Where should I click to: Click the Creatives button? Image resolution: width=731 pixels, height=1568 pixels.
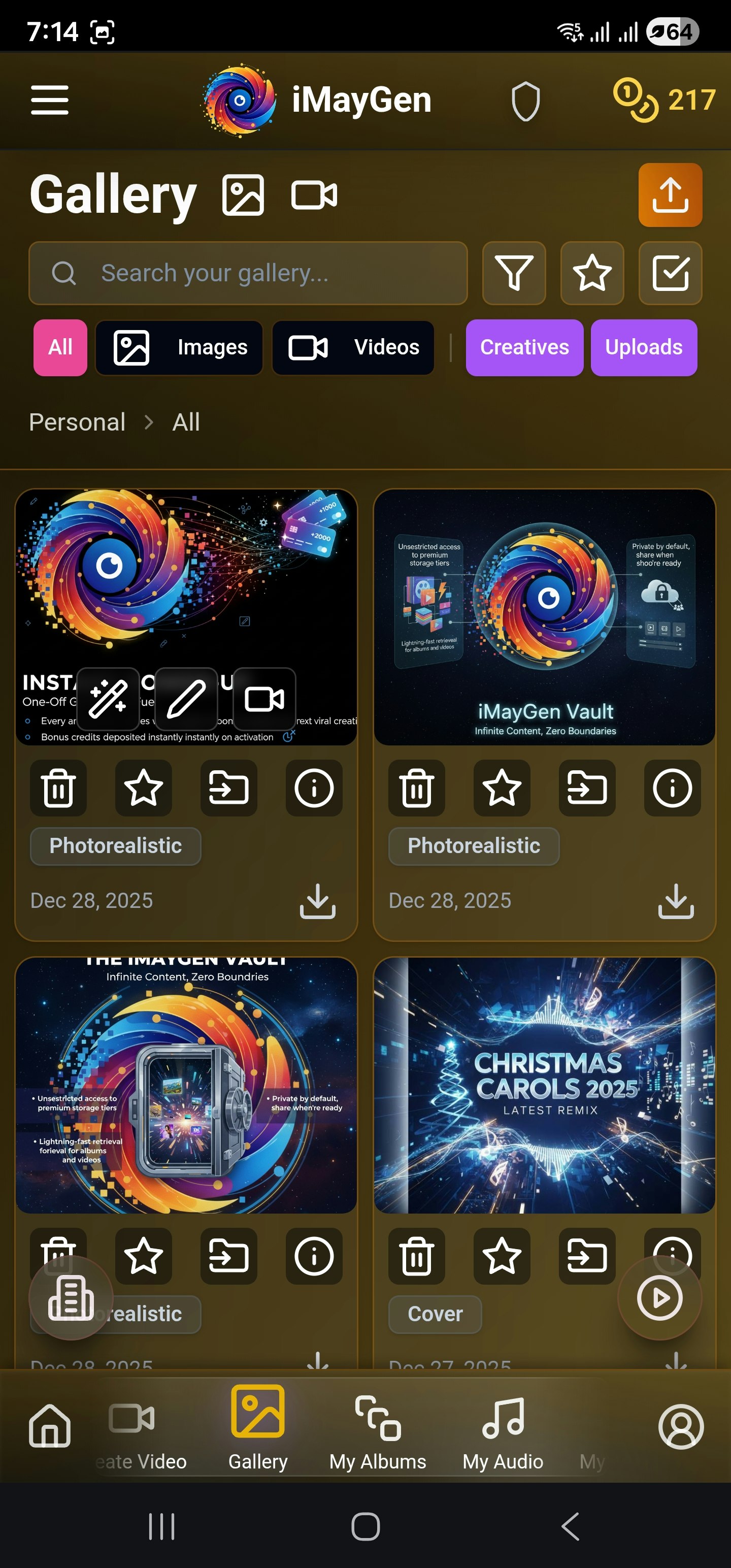click(x=524, y=347)
